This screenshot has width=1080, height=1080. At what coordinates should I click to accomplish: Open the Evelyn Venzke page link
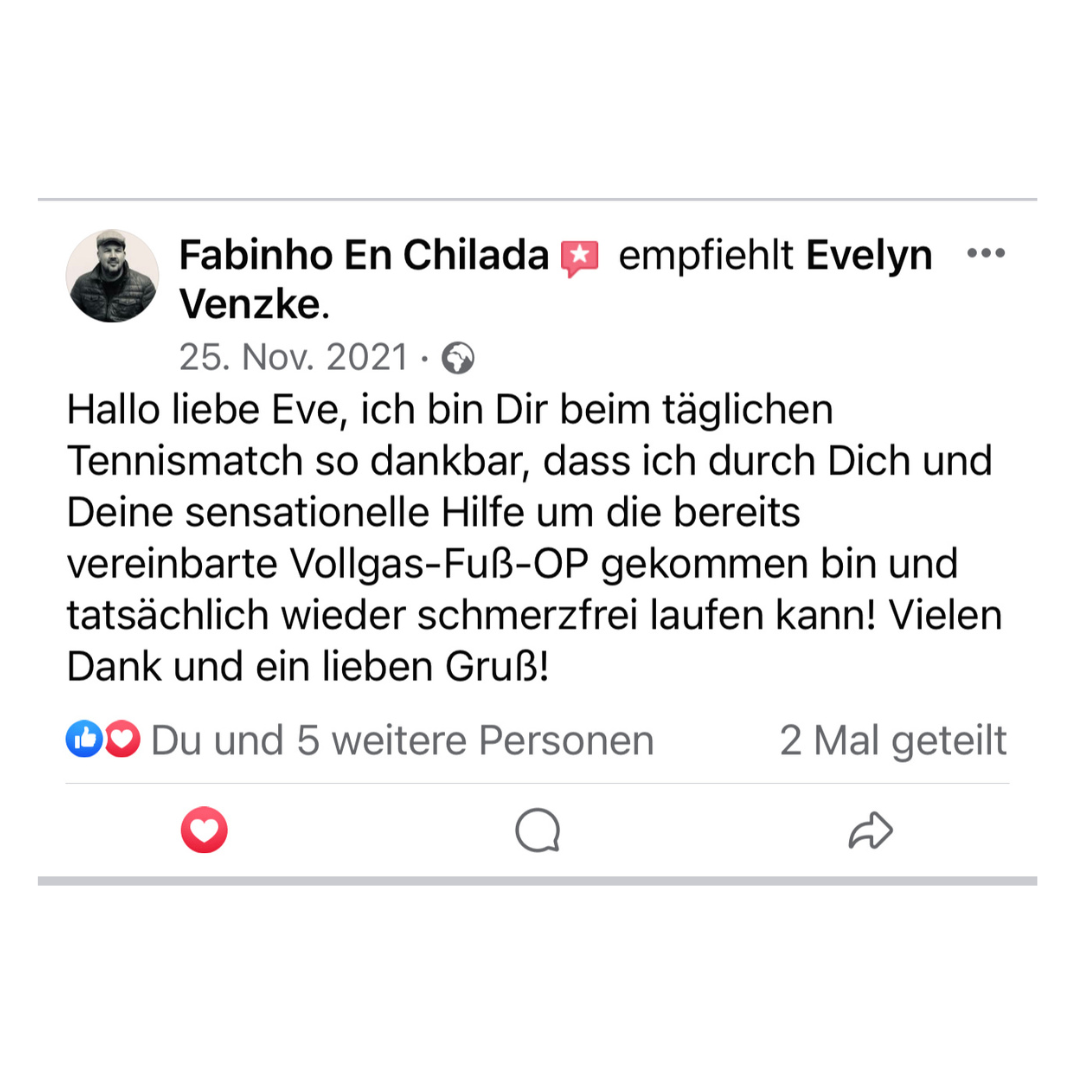click(x=868, y=256)
